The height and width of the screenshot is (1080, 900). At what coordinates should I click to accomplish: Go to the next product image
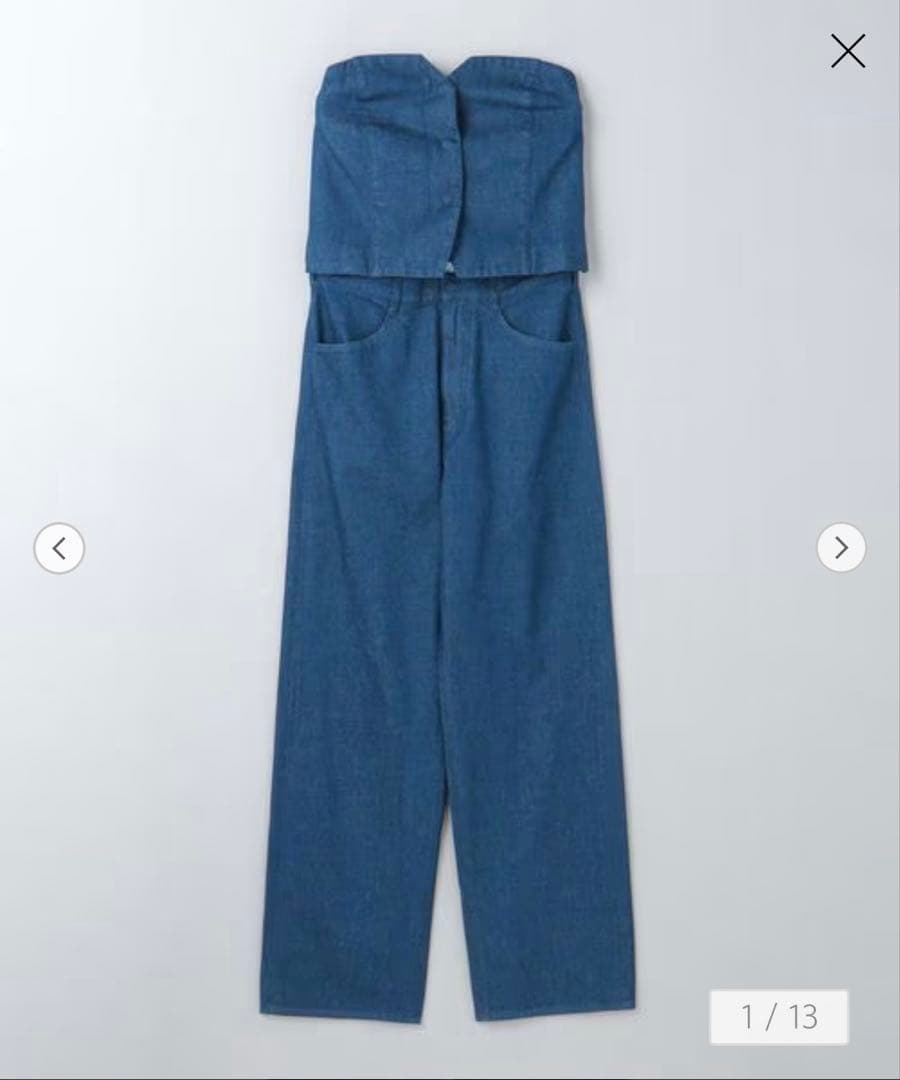pyautogui.click(x=840, y=547)
